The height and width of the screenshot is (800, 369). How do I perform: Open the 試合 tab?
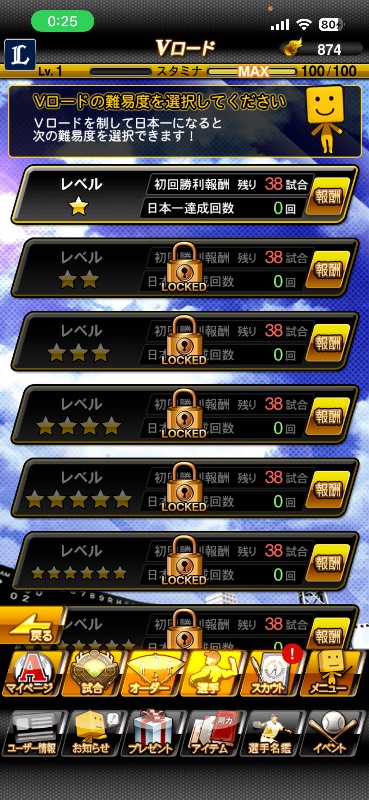point(91,673)
